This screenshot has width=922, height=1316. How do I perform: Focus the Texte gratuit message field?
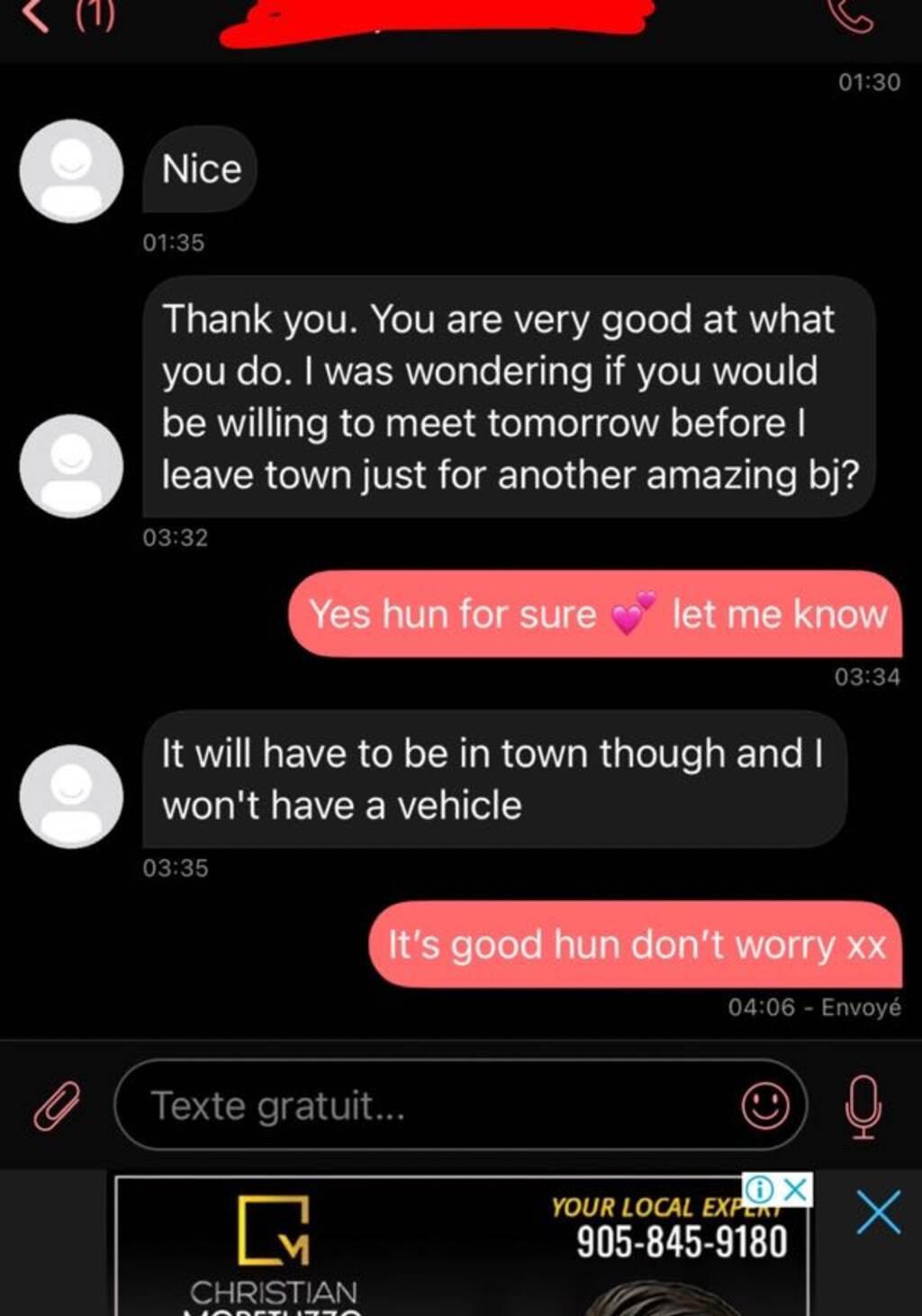click(432, 1105)
